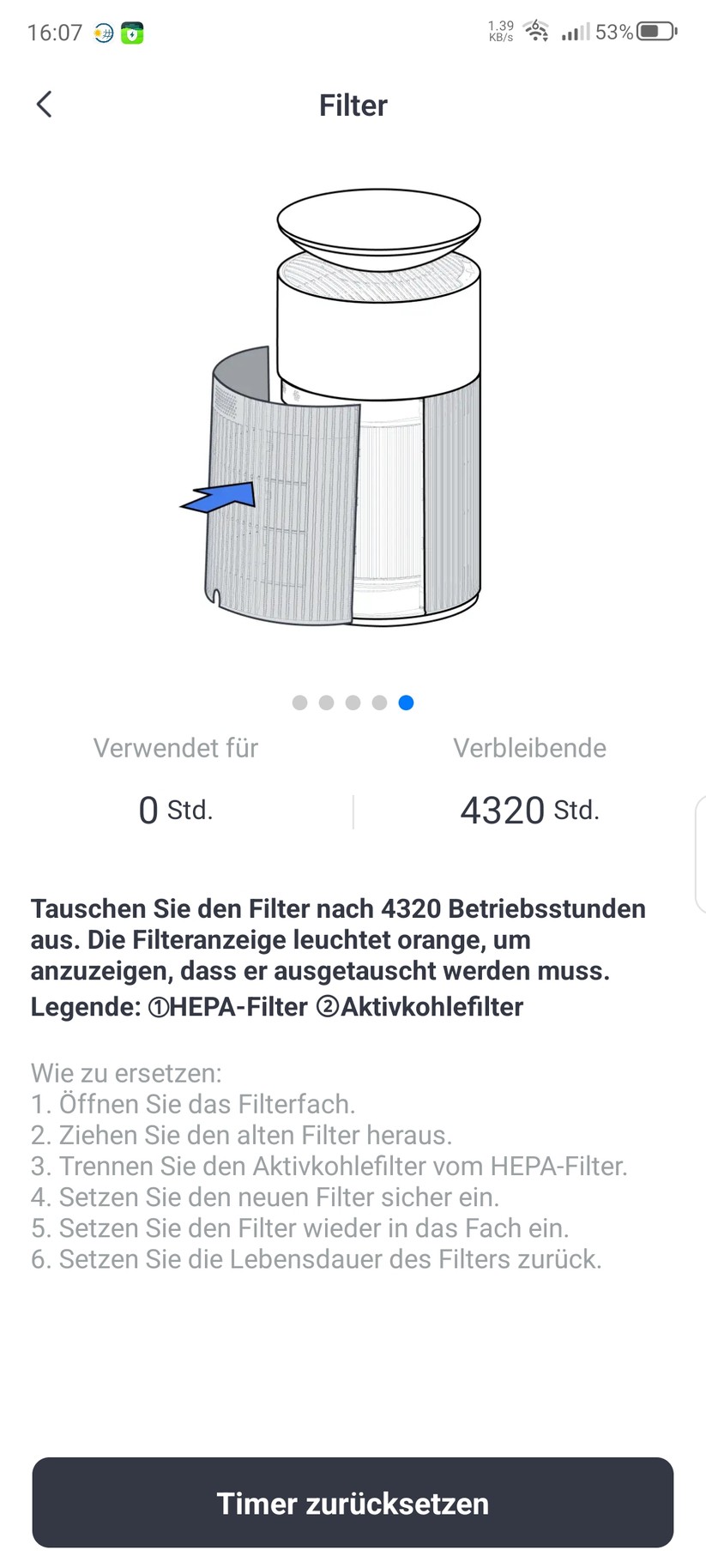Tap the 1.39 KB/s network speed indicator
The width and height of the screenshot is (706, 1568).
click(499, 31)
